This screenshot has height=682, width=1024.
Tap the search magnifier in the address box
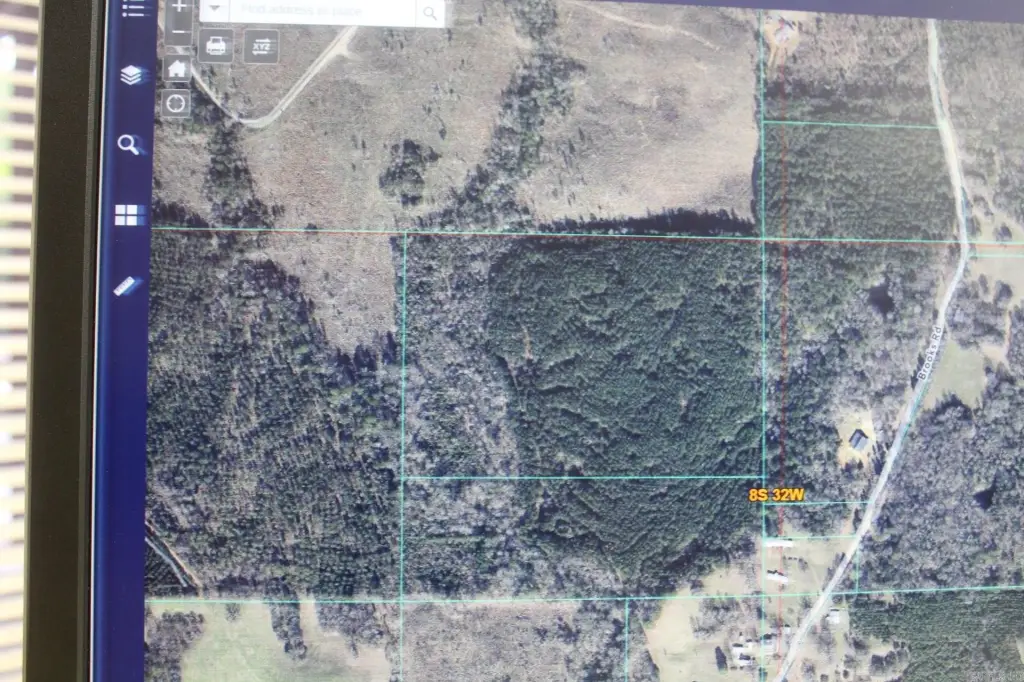pyautogui.click(x=430, y=13)
